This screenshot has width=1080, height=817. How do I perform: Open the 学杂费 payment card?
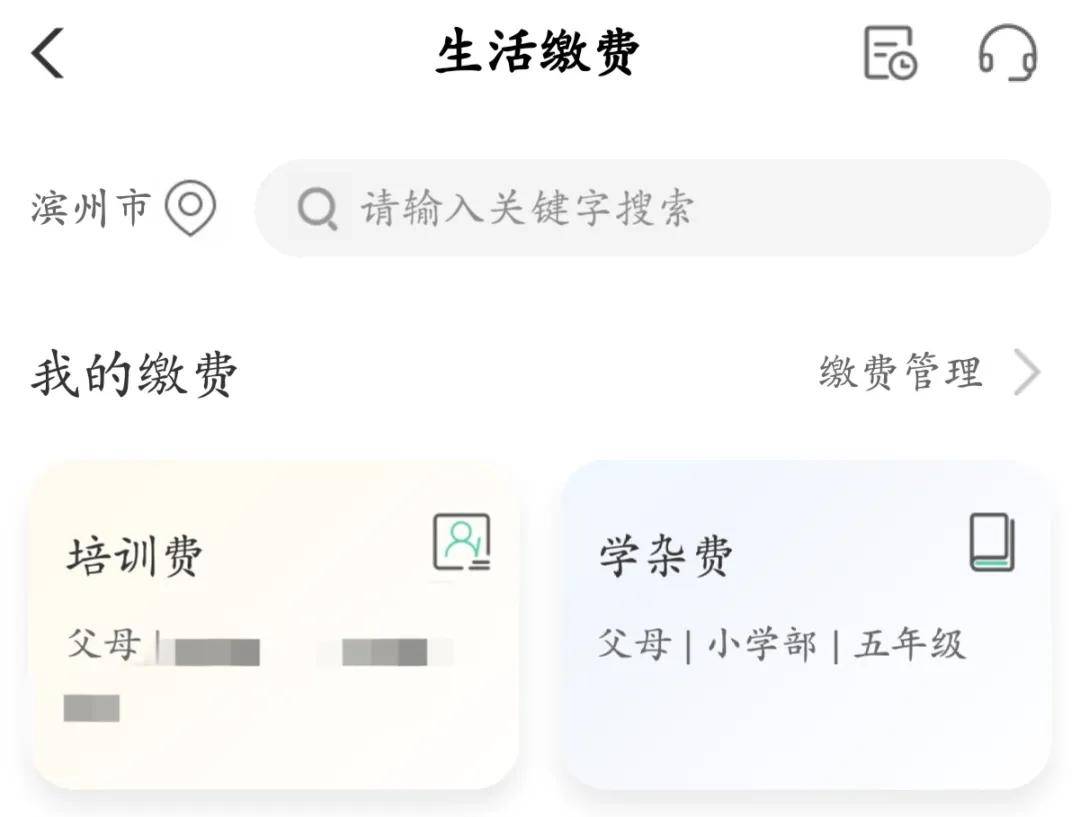[806, 625]
